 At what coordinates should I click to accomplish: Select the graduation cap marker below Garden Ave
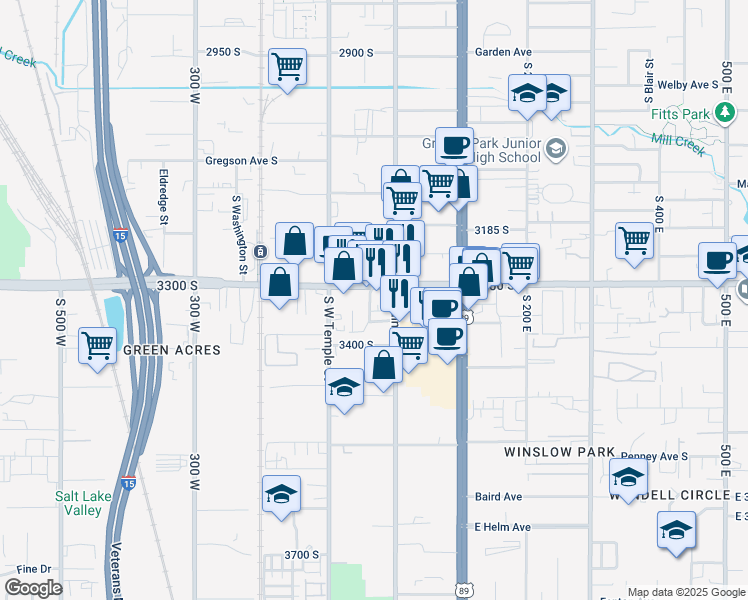(x=527, y=96)
